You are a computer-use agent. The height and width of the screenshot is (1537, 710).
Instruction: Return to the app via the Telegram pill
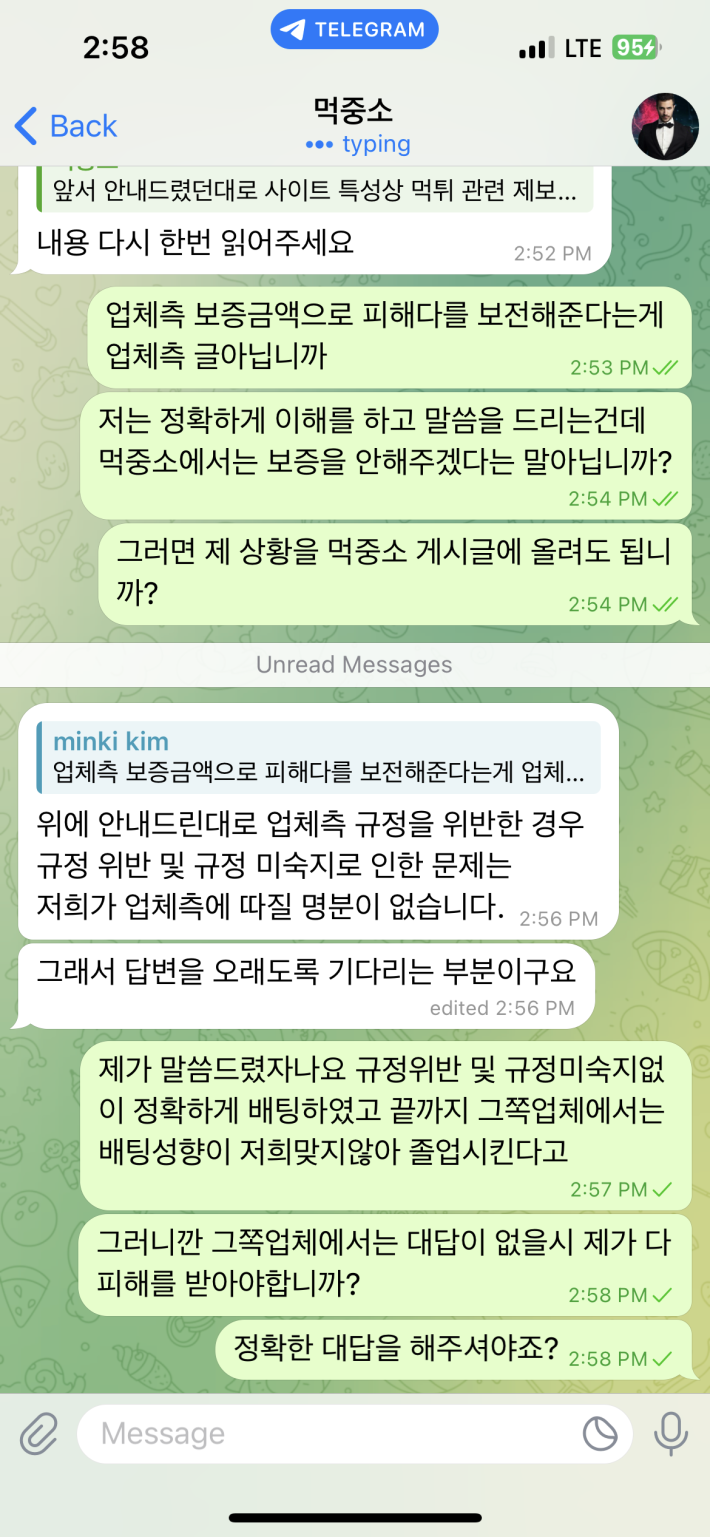[x=354, y=29]
